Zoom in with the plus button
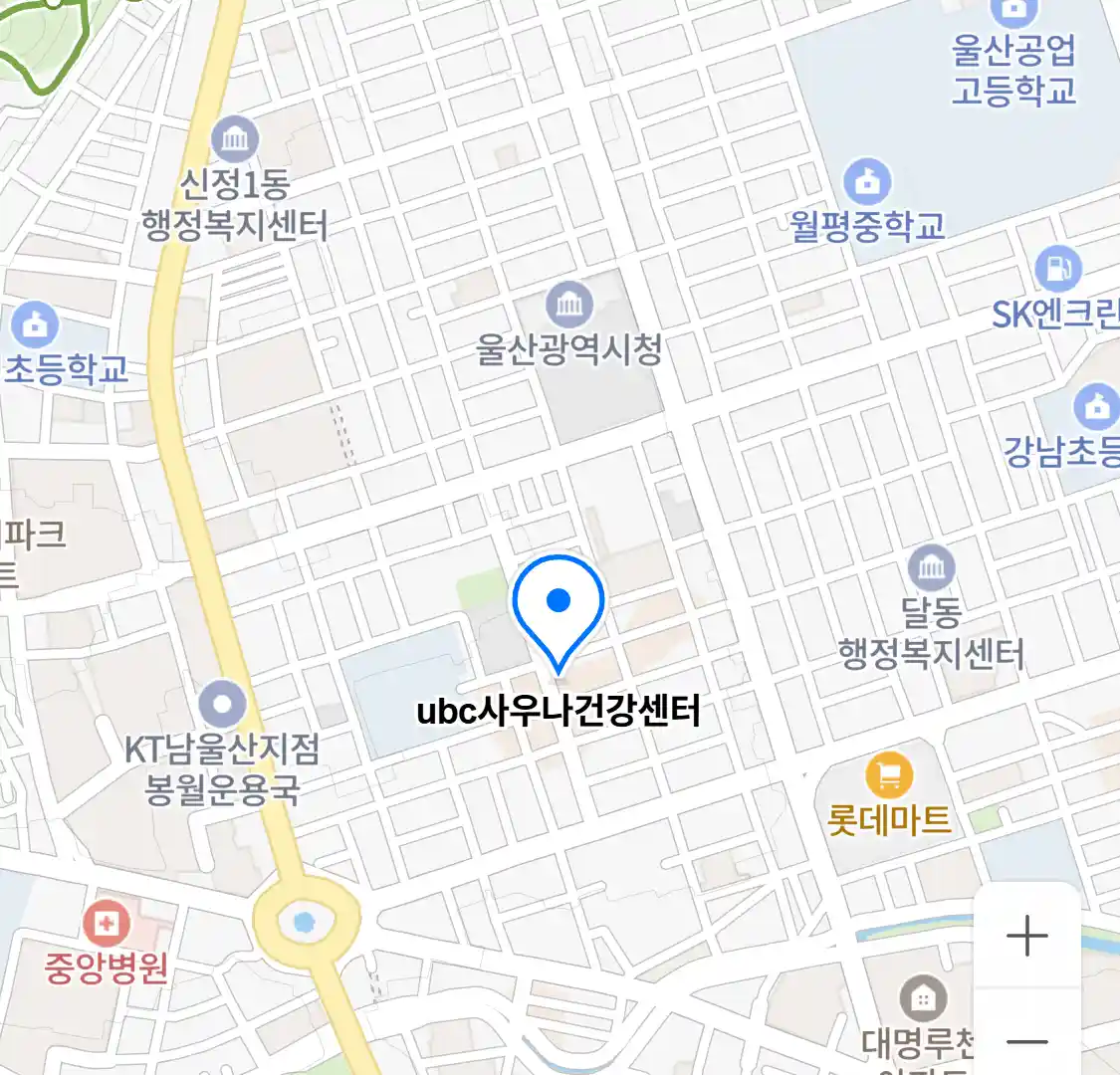Screen dimensions: 1120x1075 click(x=1026, y=936)
